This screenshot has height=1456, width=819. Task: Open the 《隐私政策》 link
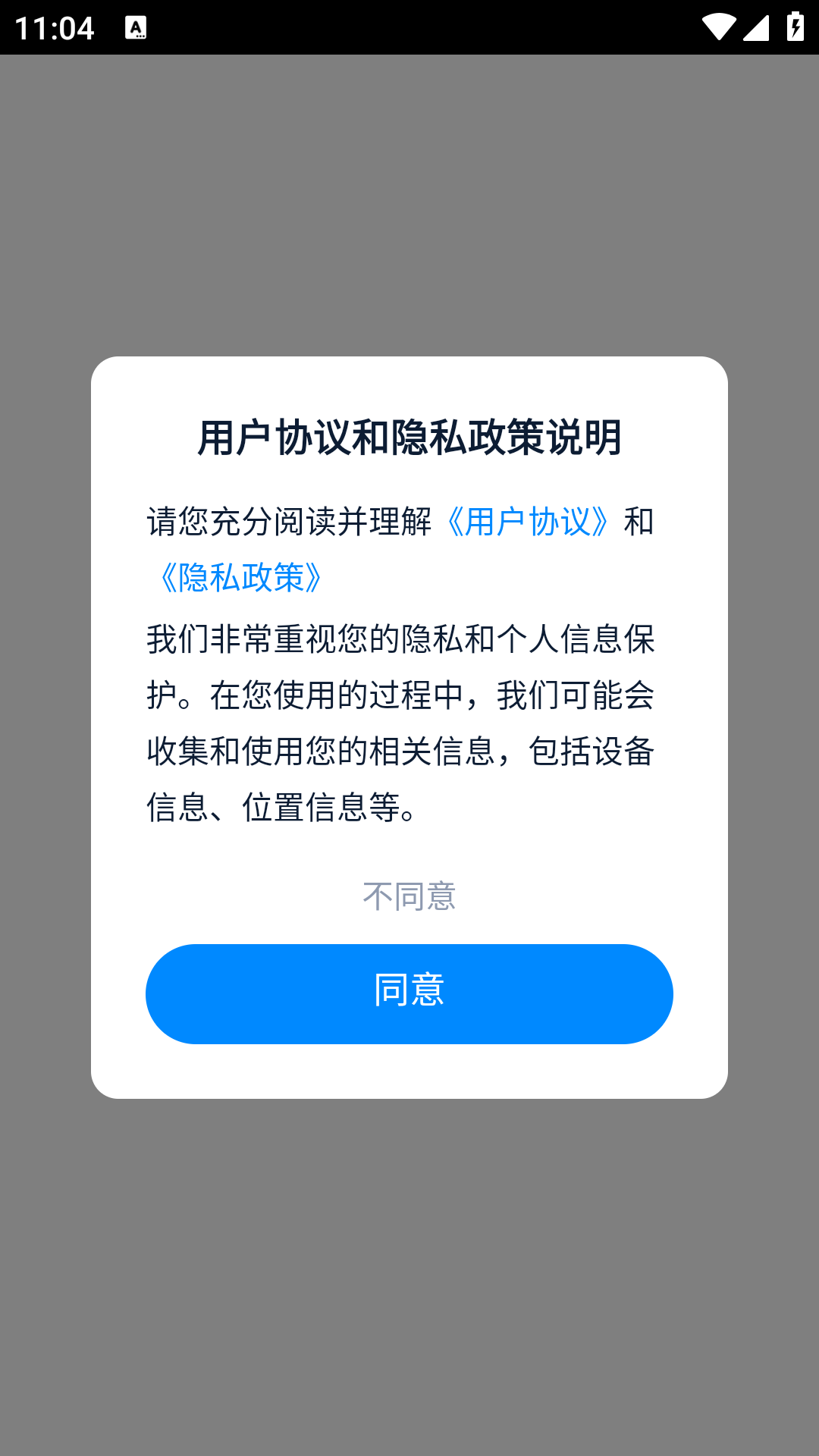pyautogui.click(x=241, y=578)
